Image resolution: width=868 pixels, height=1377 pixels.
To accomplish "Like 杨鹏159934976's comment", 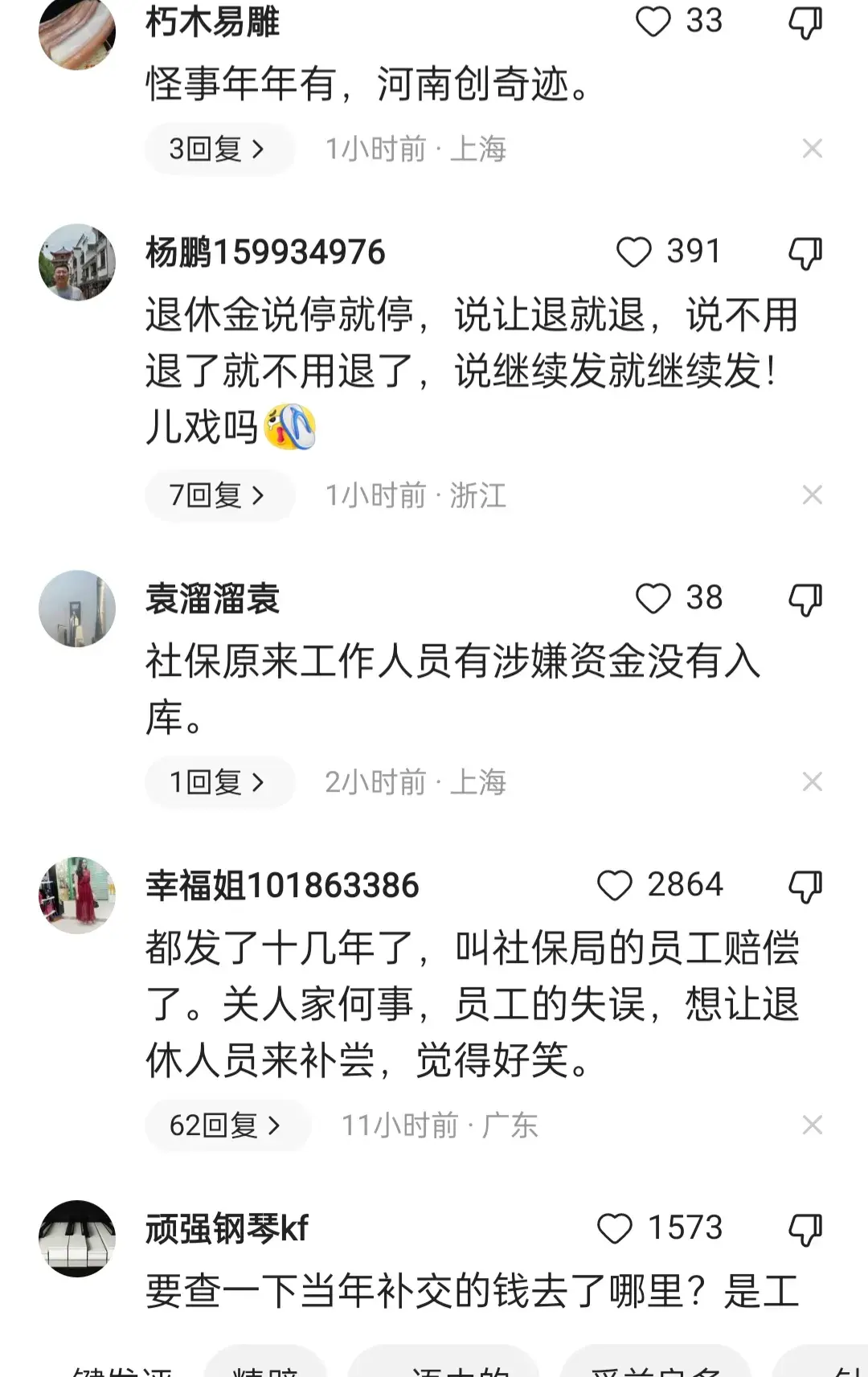I will (x=633, y=252).
